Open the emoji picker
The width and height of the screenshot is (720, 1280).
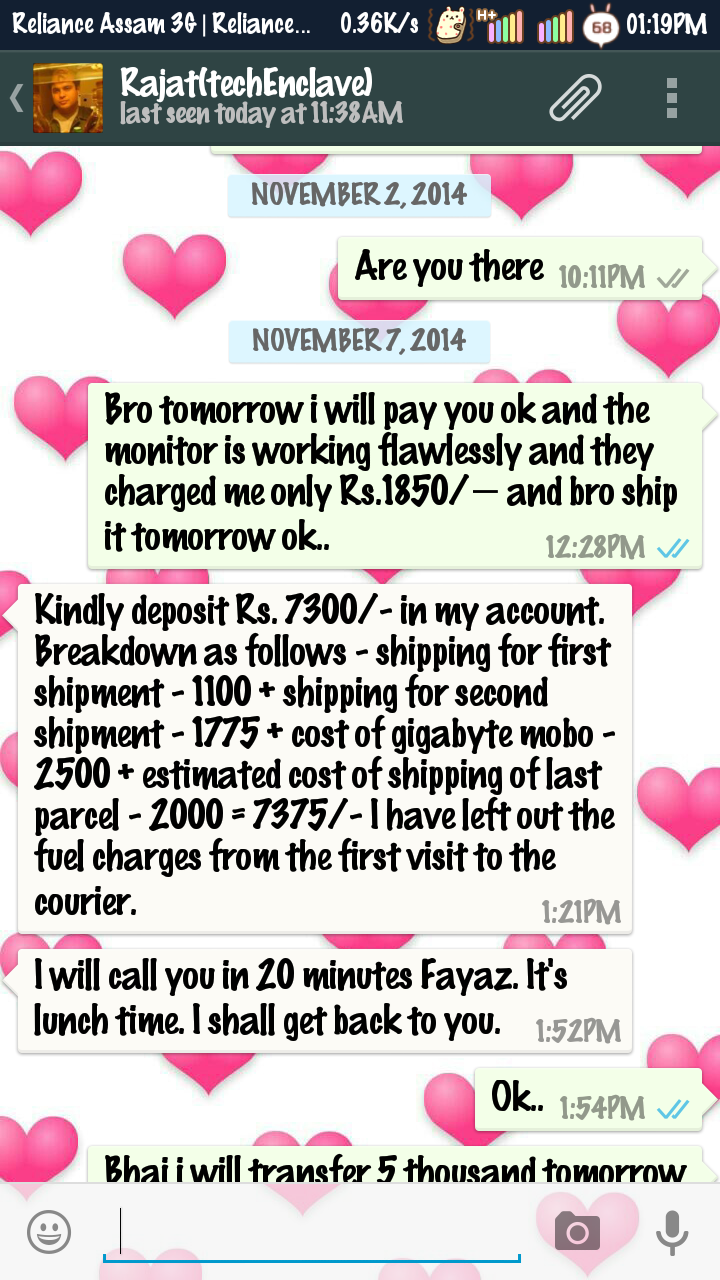pos(49,1231)
